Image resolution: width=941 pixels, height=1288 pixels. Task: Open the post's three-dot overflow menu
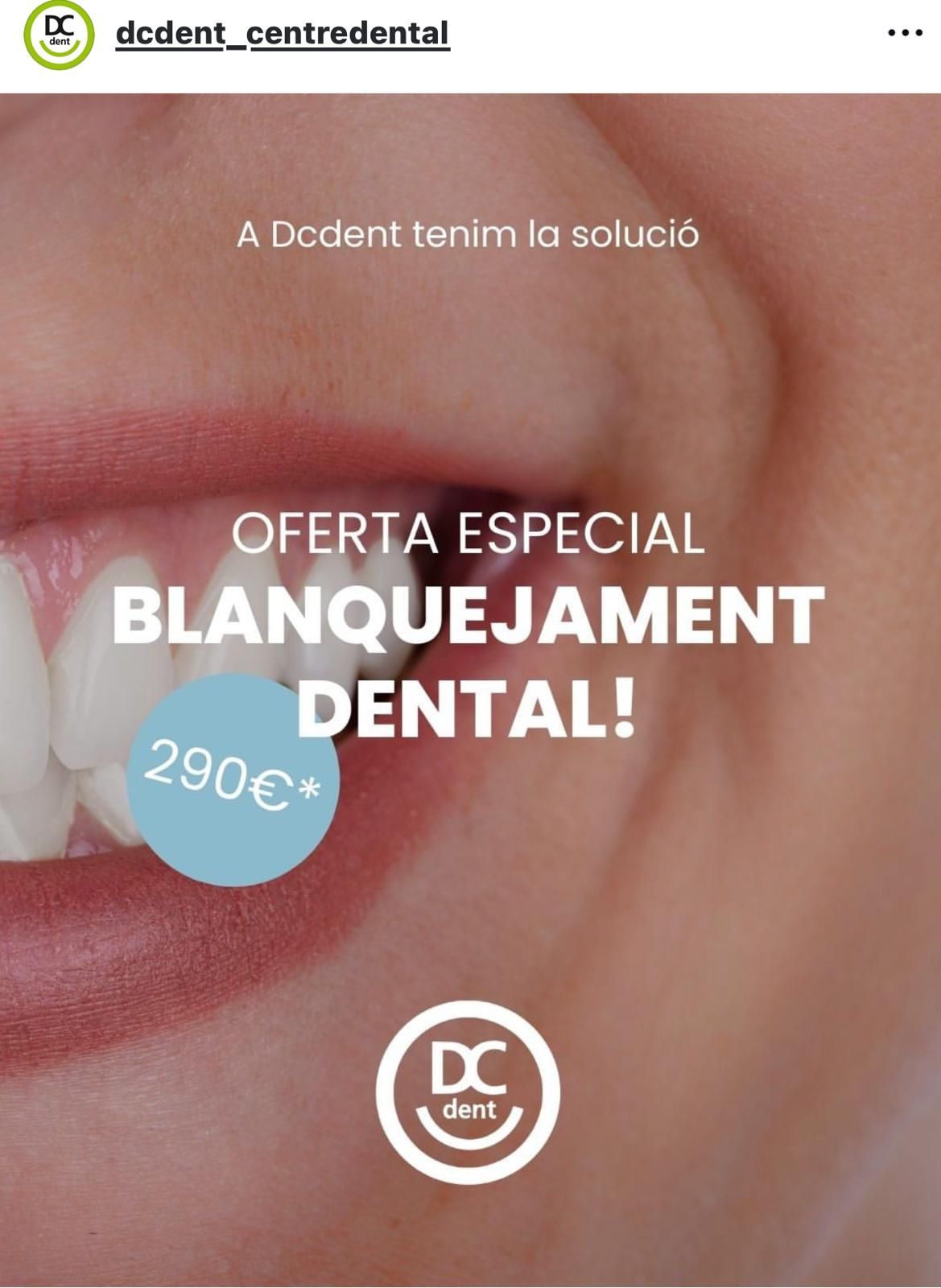point(905,33)
